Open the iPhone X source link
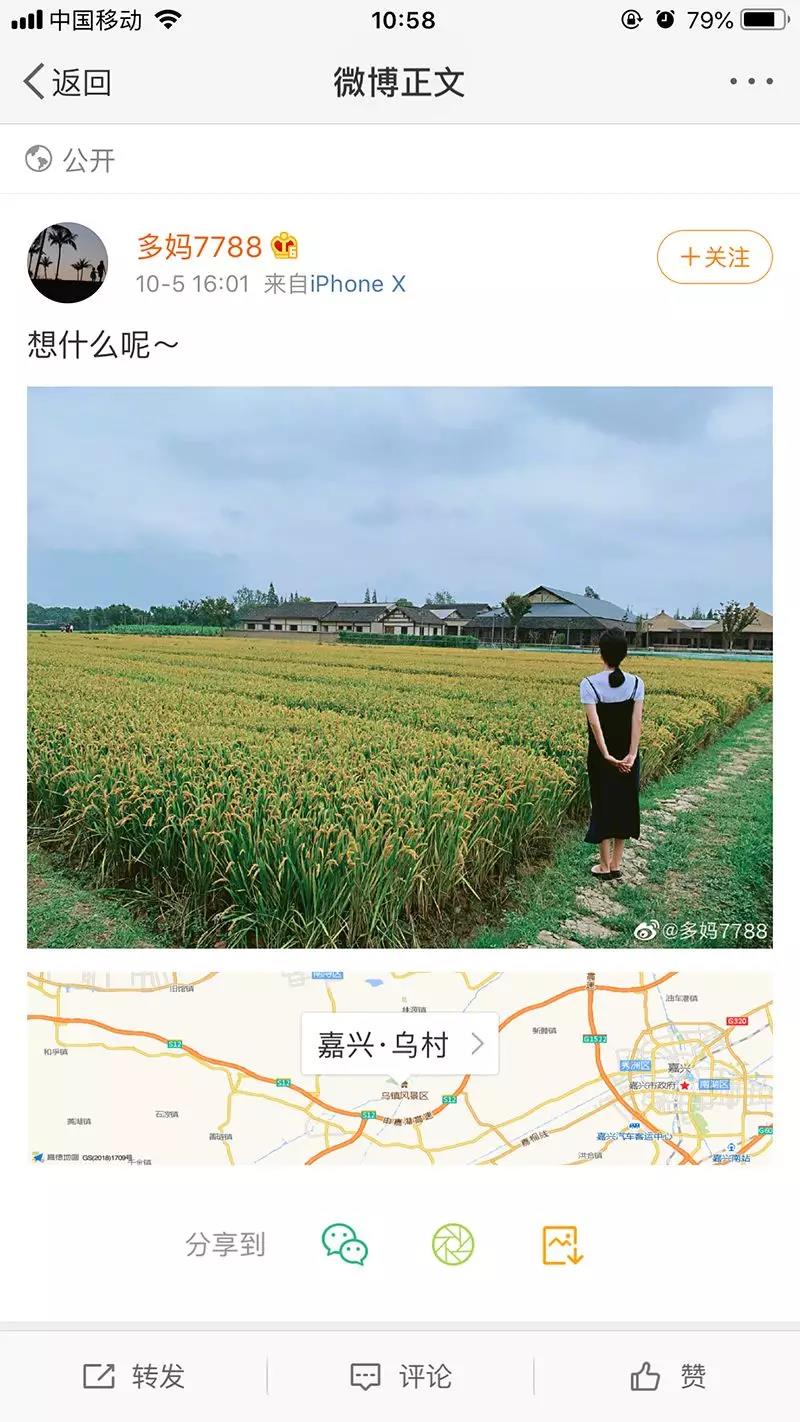The image size is (800, 1422). [x=357, y=284]
